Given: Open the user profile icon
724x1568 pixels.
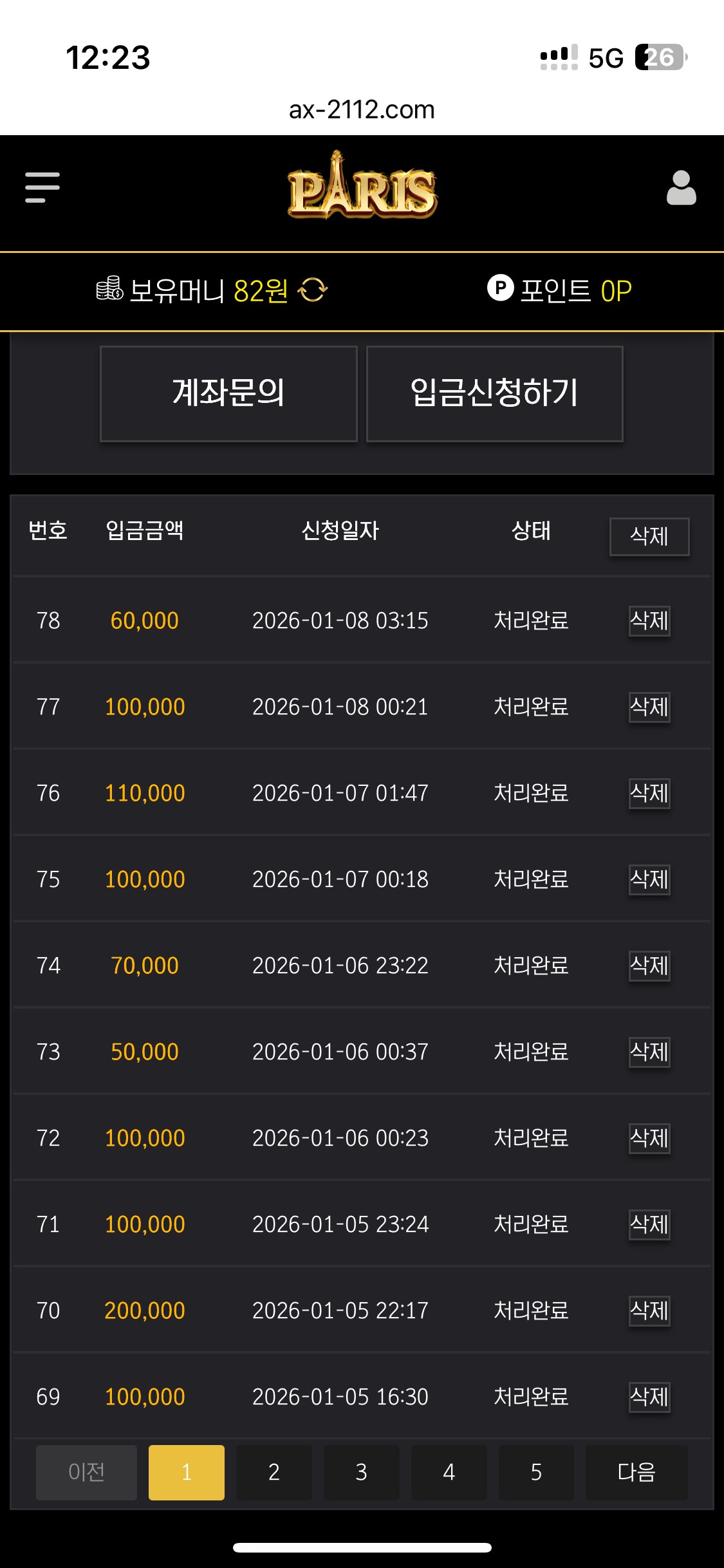Looking at the screenshot, I should (x=681, y=188).
